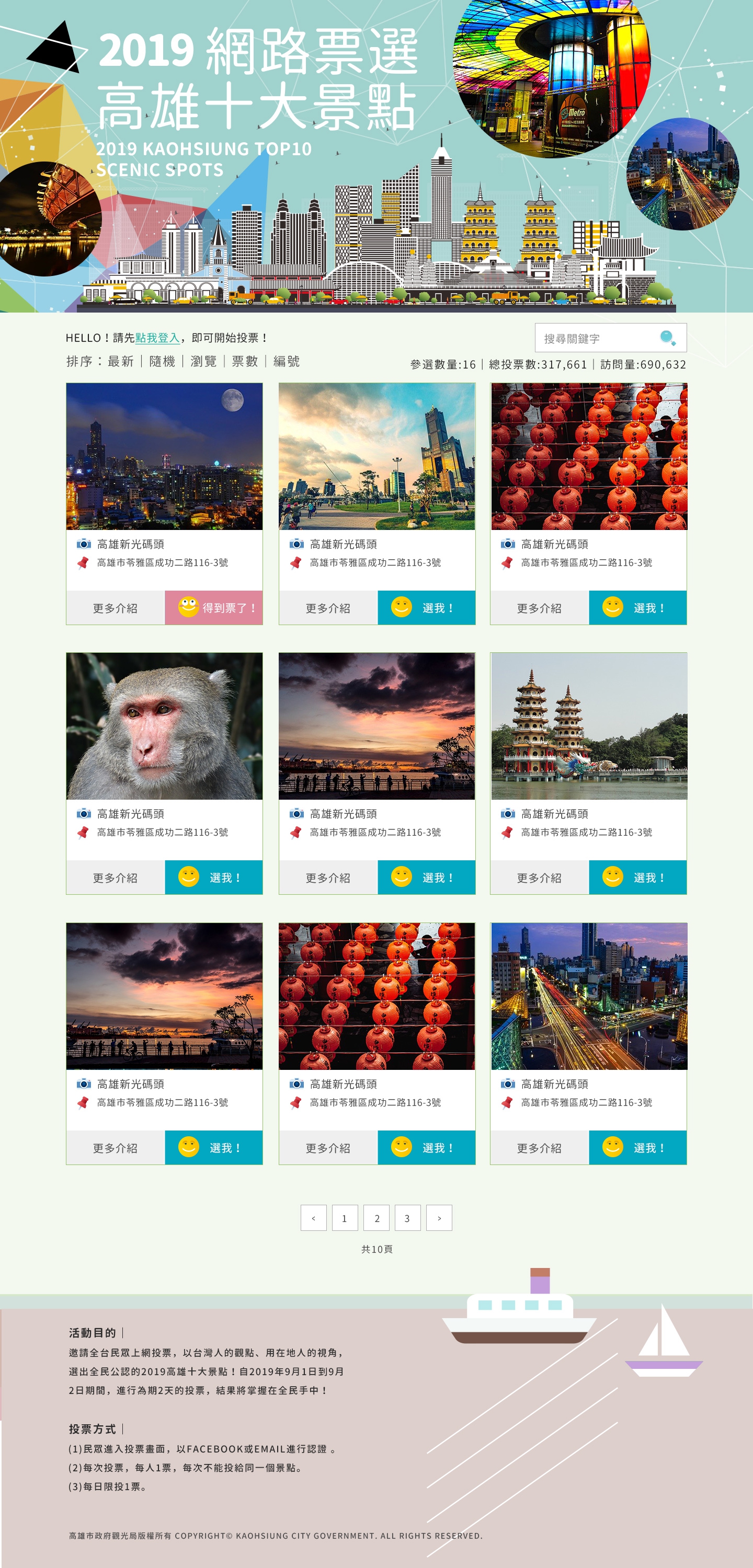Tap the magnifier search icon
Screen dimensions: 753x1568
pos(668,338)
